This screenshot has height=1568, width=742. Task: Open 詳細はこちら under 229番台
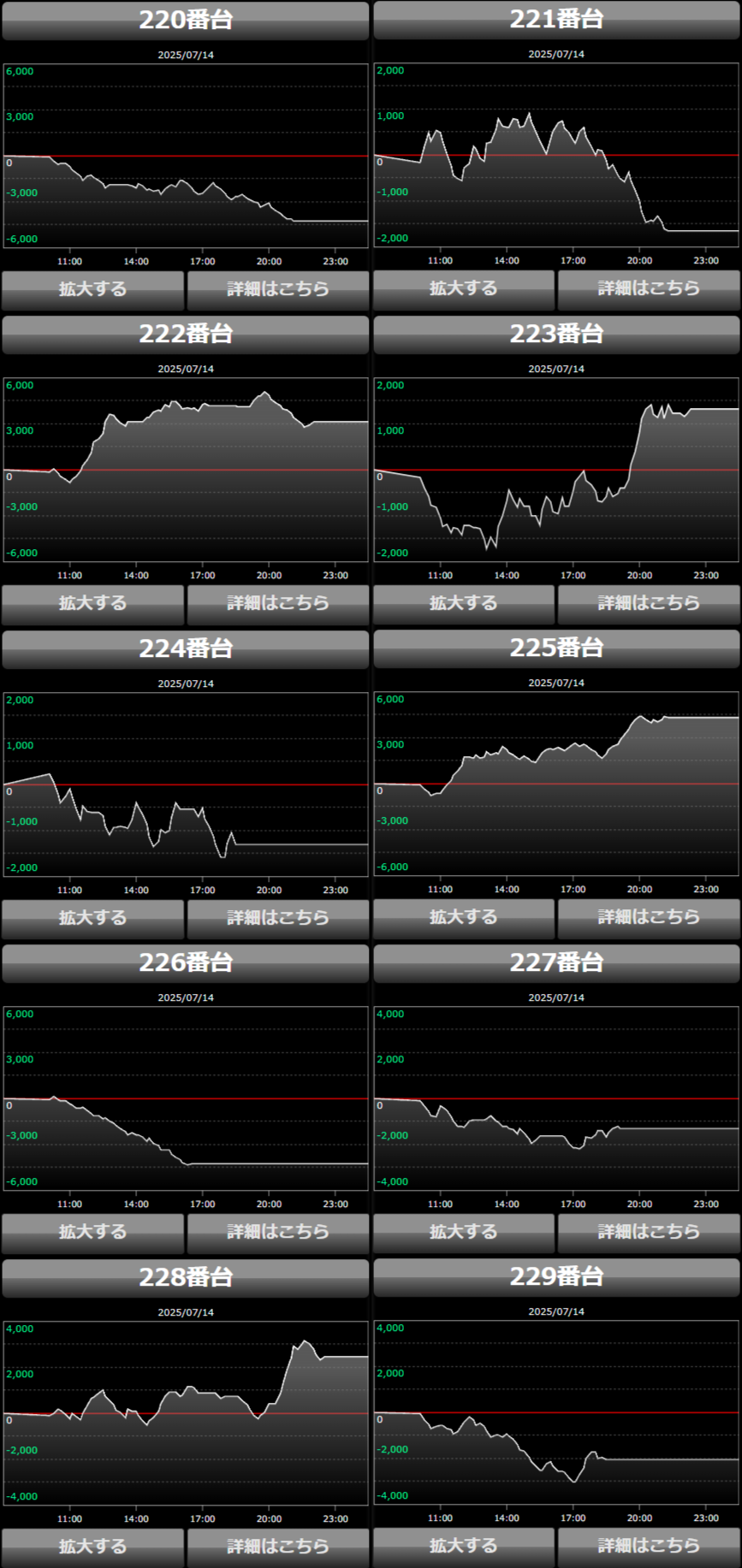(x=649, y=1546)
